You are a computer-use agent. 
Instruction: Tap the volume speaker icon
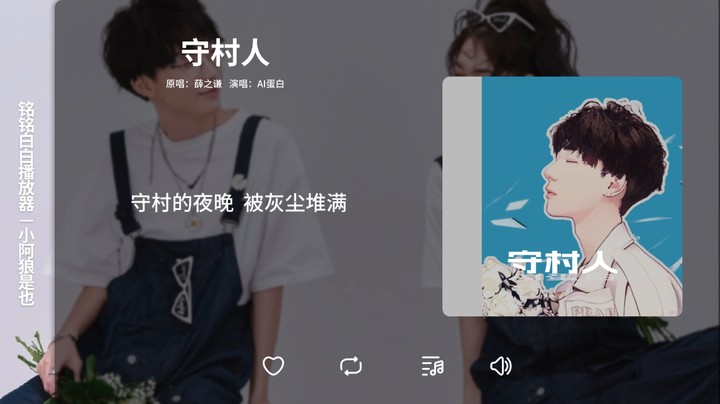coord(501,366)
